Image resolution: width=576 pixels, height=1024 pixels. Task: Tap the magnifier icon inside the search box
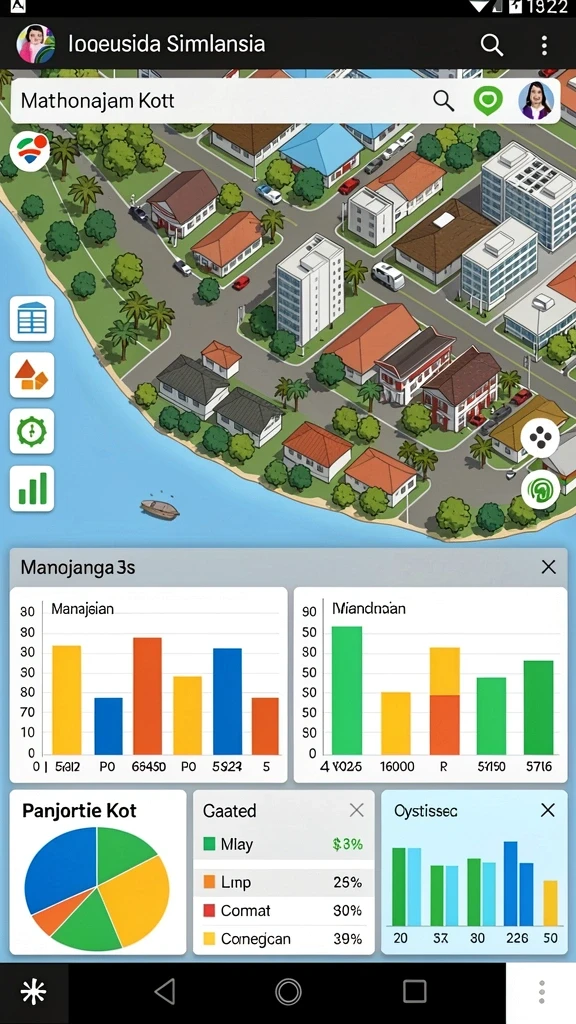[x=443, y=101]
